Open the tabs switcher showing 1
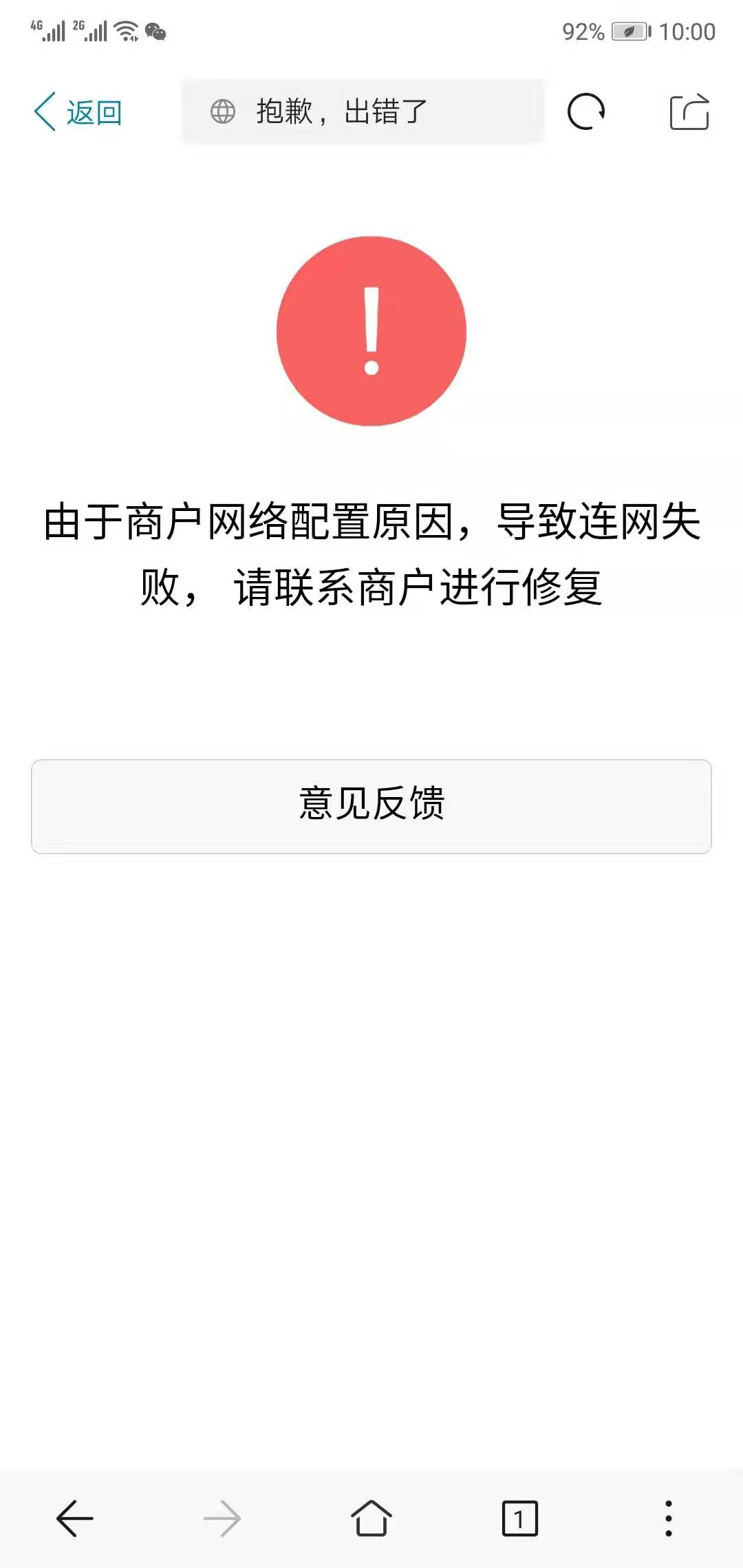This screenshot has height=1568, width=743. 519,1518
